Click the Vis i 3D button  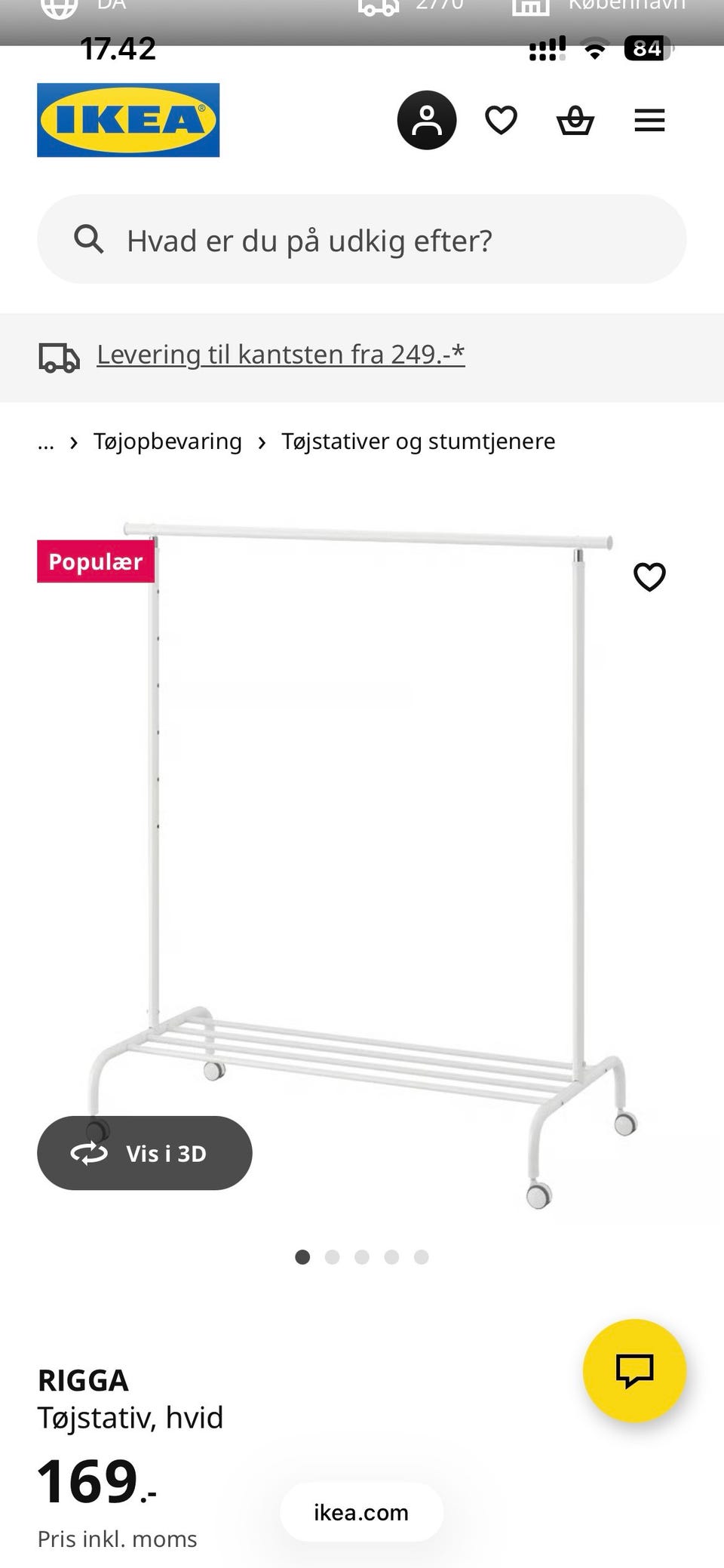click(145, 1152)
